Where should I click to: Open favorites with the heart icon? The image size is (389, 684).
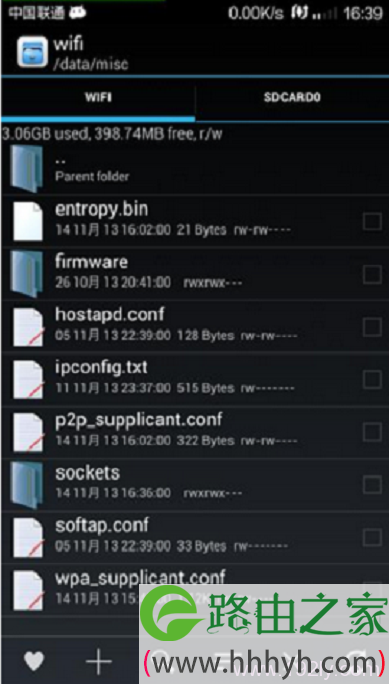34,661
